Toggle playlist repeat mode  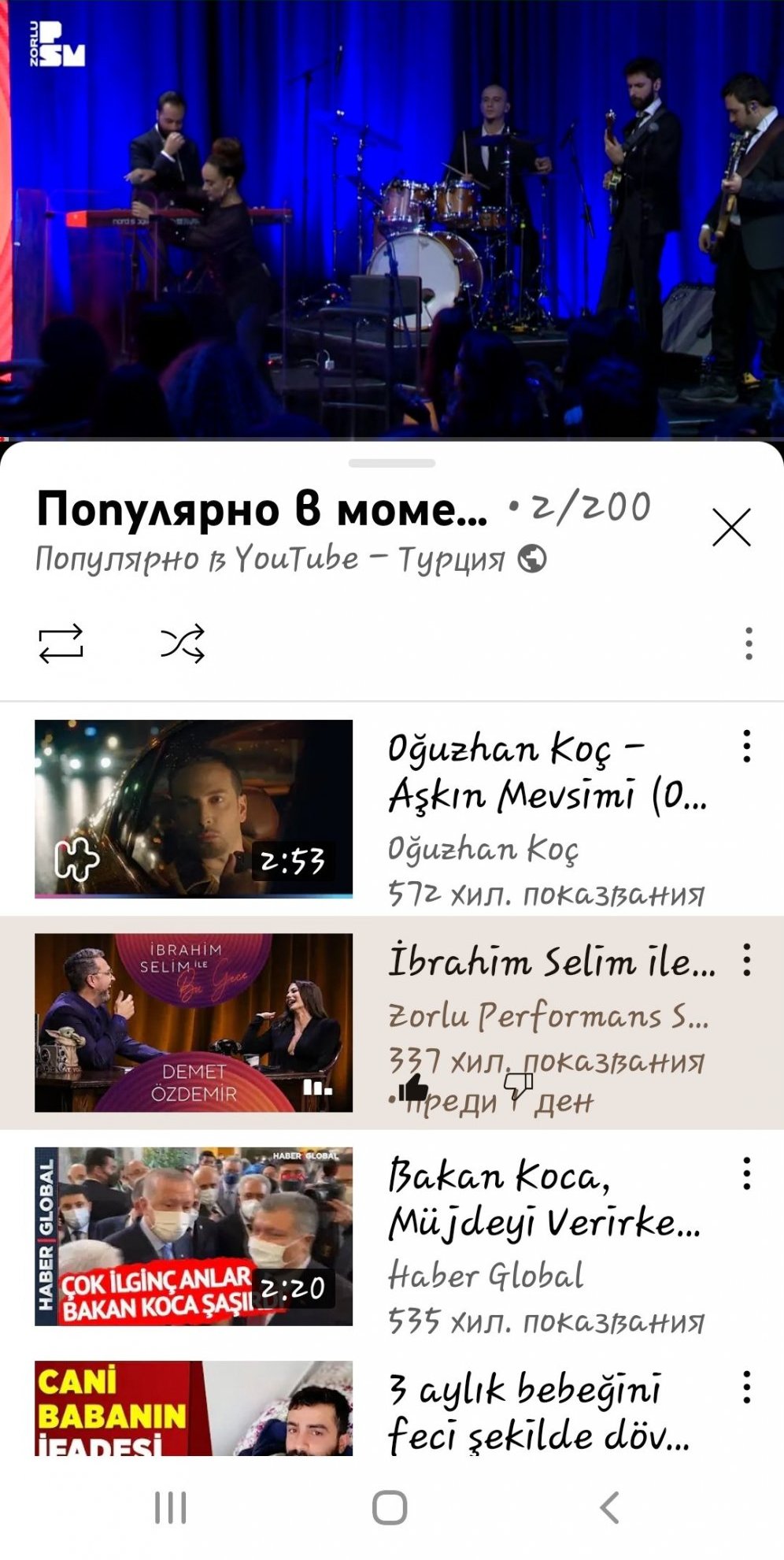[61, 643]
